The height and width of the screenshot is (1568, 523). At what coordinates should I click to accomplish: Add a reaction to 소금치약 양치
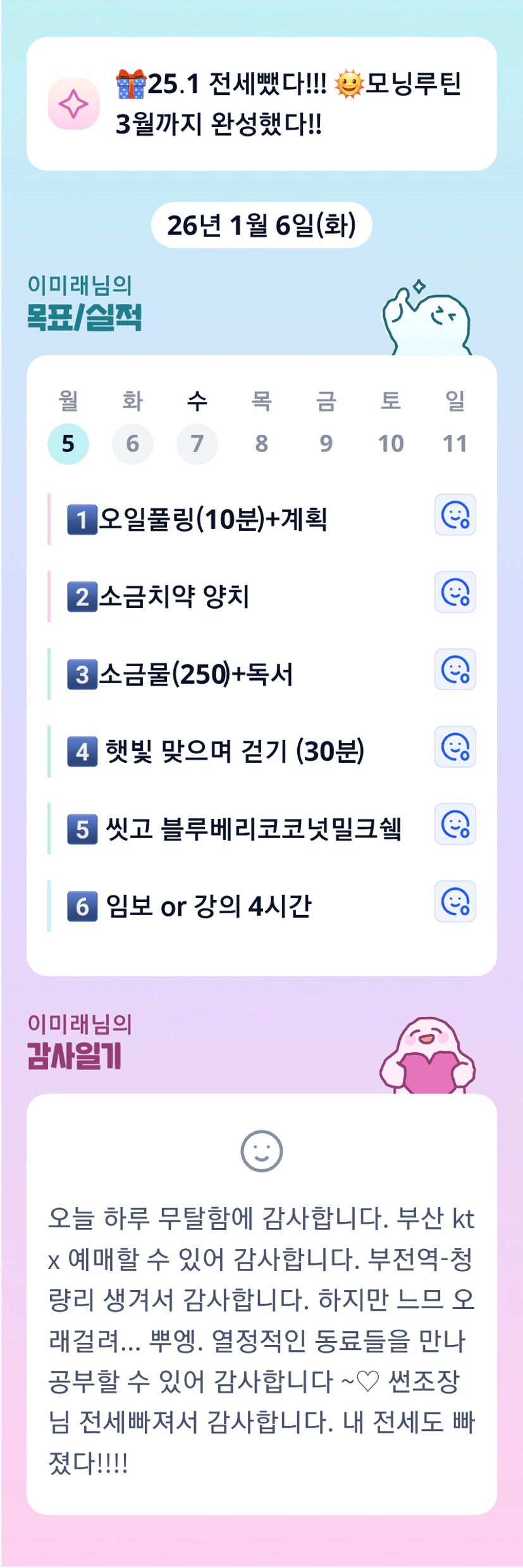click(x=455, y=593)
